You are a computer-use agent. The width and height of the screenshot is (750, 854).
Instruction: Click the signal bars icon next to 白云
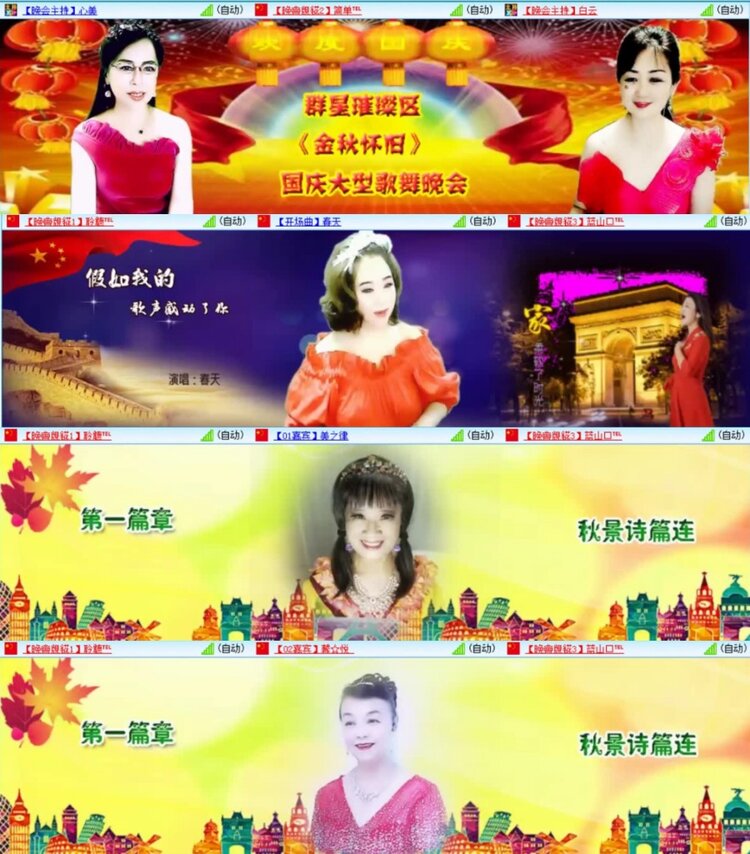point(705,9)
